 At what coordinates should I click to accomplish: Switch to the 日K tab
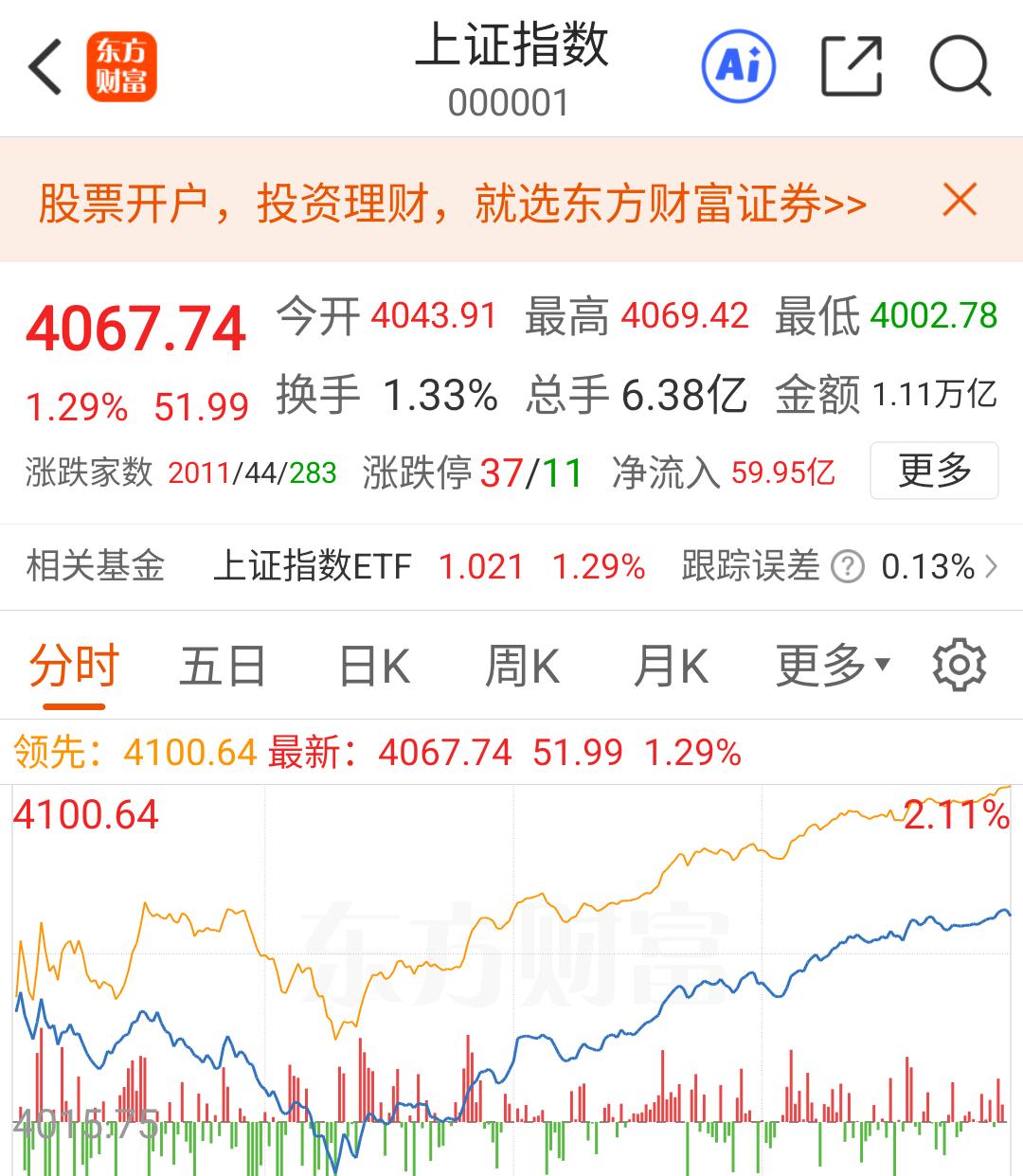(x=372, y=666)
